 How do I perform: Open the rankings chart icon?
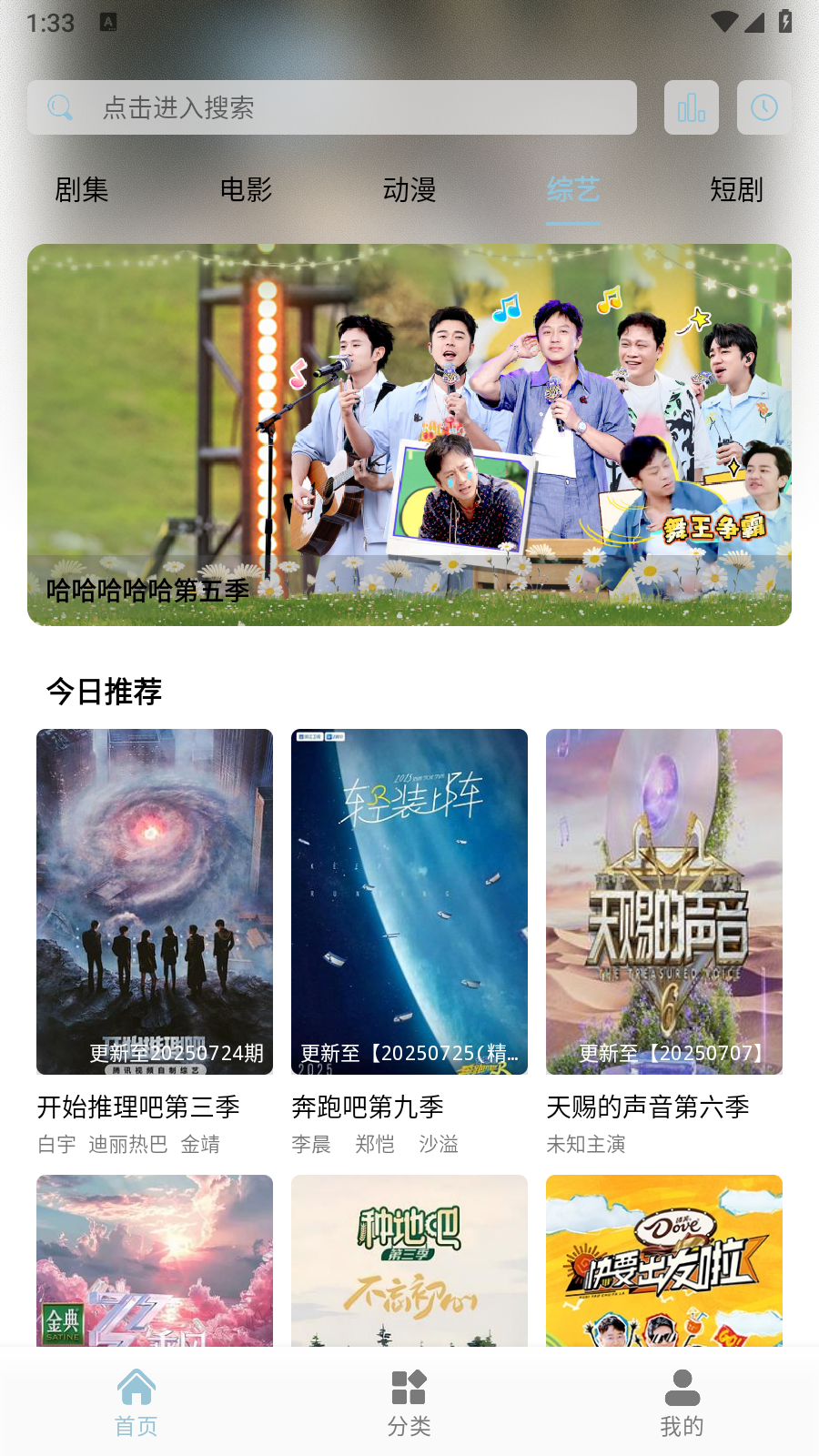tap(692, 107)
